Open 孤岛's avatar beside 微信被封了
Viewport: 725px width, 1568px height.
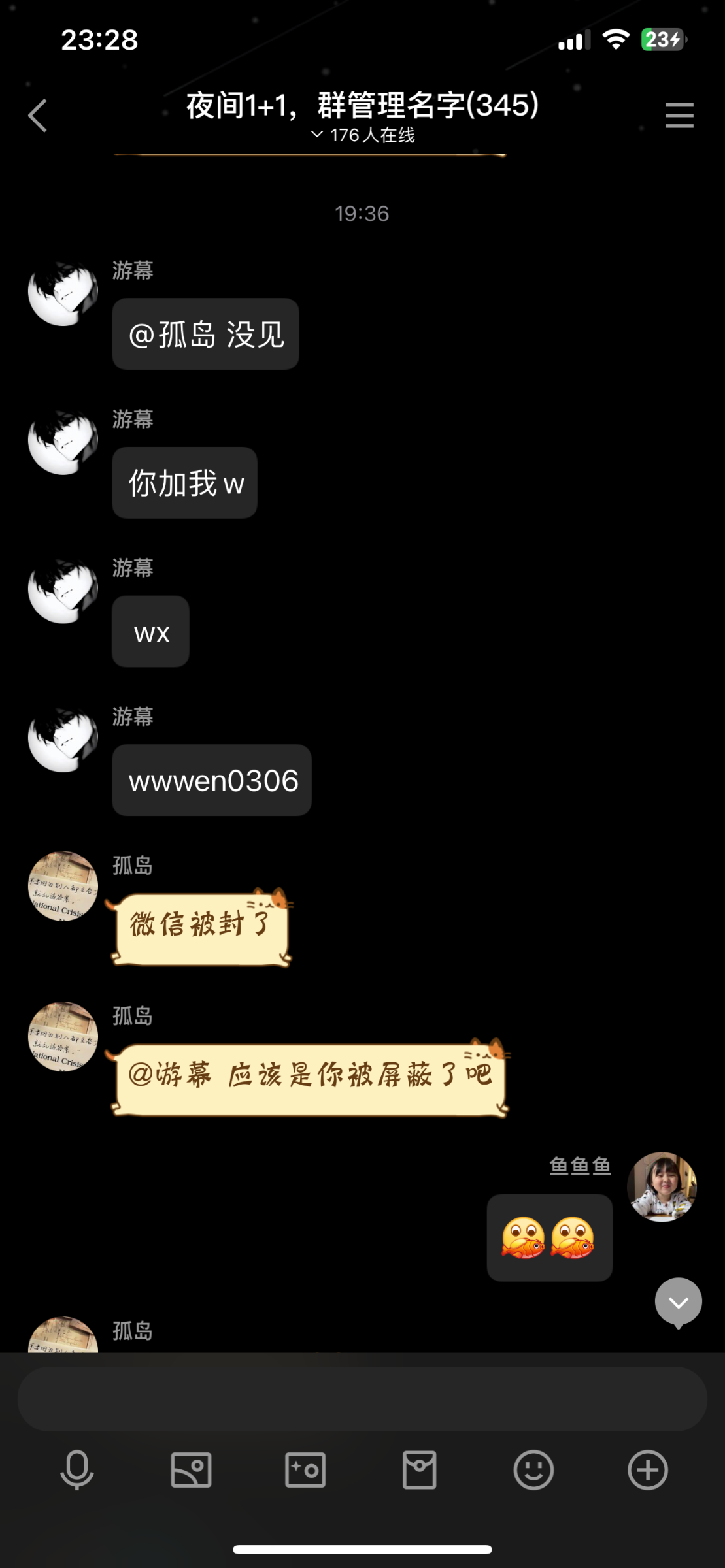tap(63, 886)
